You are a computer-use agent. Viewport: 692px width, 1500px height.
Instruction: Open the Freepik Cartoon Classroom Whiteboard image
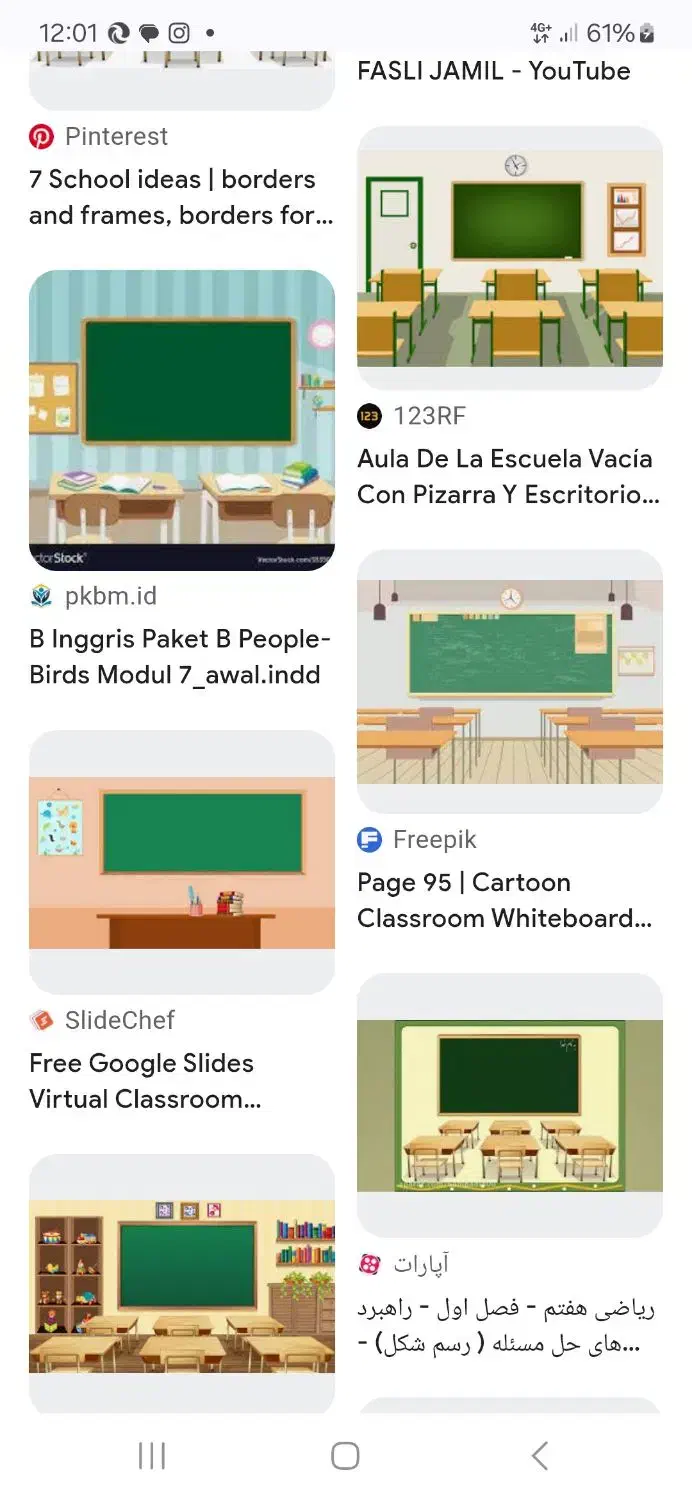509,681
